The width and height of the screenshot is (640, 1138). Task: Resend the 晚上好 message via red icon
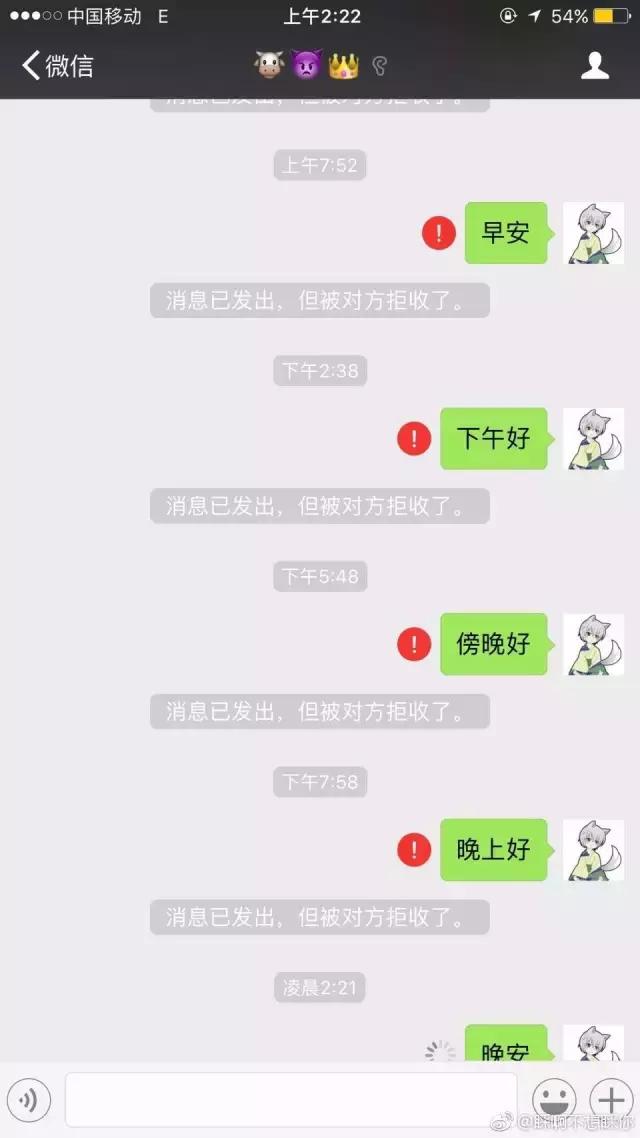point(414,850)
